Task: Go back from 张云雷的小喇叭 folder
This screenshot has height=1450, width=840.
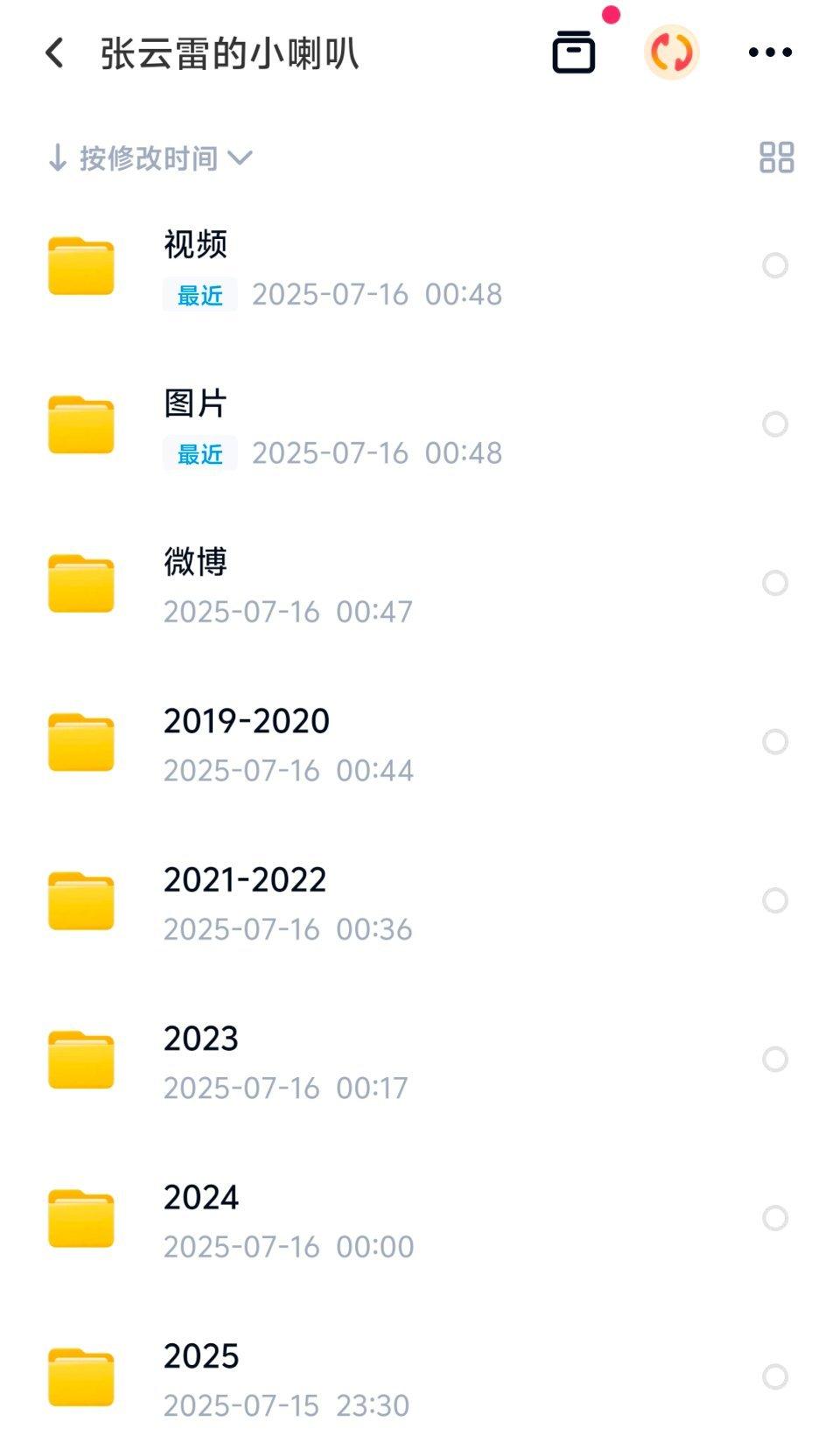Action: click(54, 53)
